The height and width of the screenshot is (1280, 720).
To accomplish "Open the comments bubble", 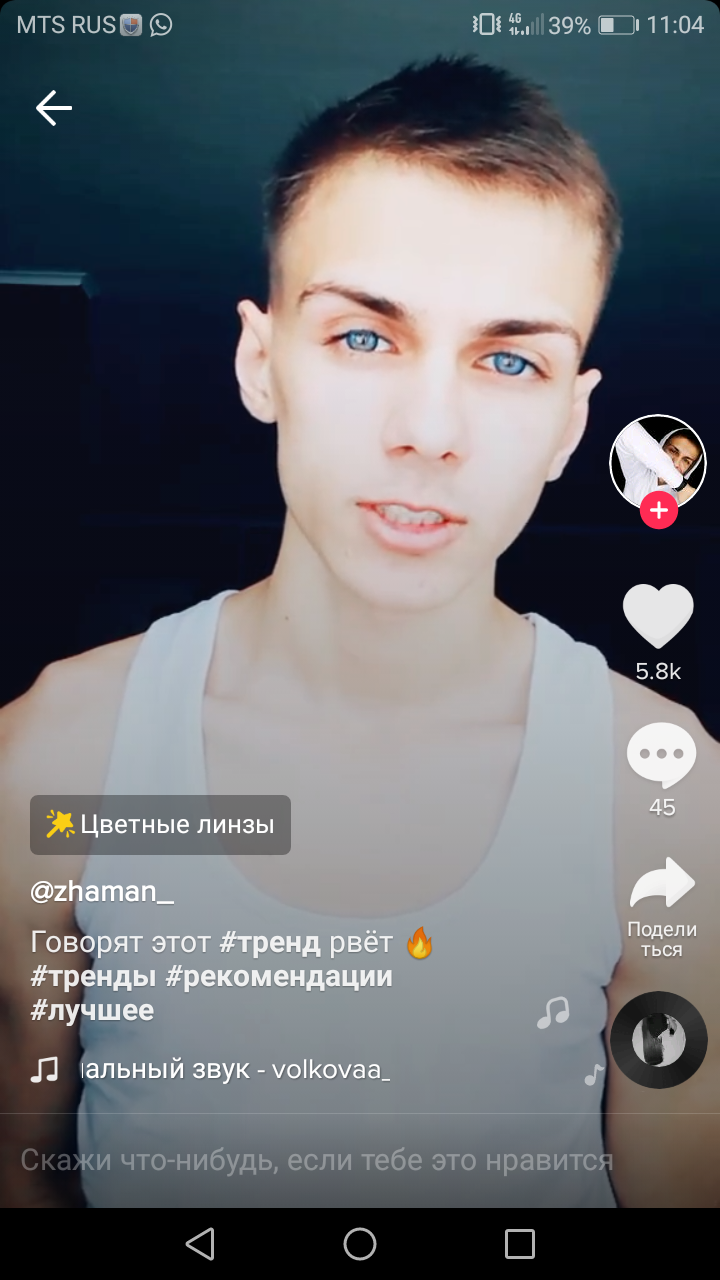I will pyautogui.click(x=661, y=757).
